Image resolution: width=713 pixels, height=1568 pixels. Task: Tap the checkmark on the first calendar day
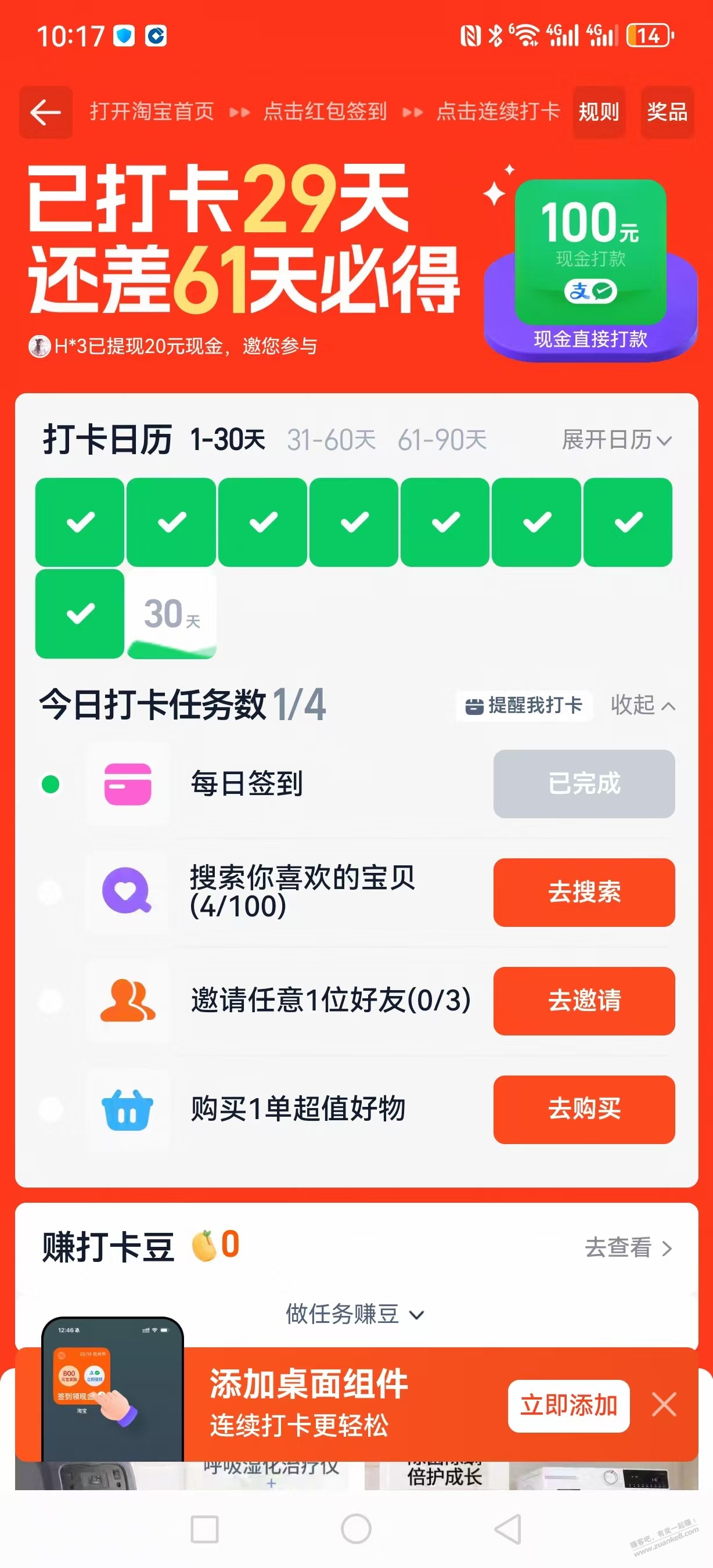point(81,520)
